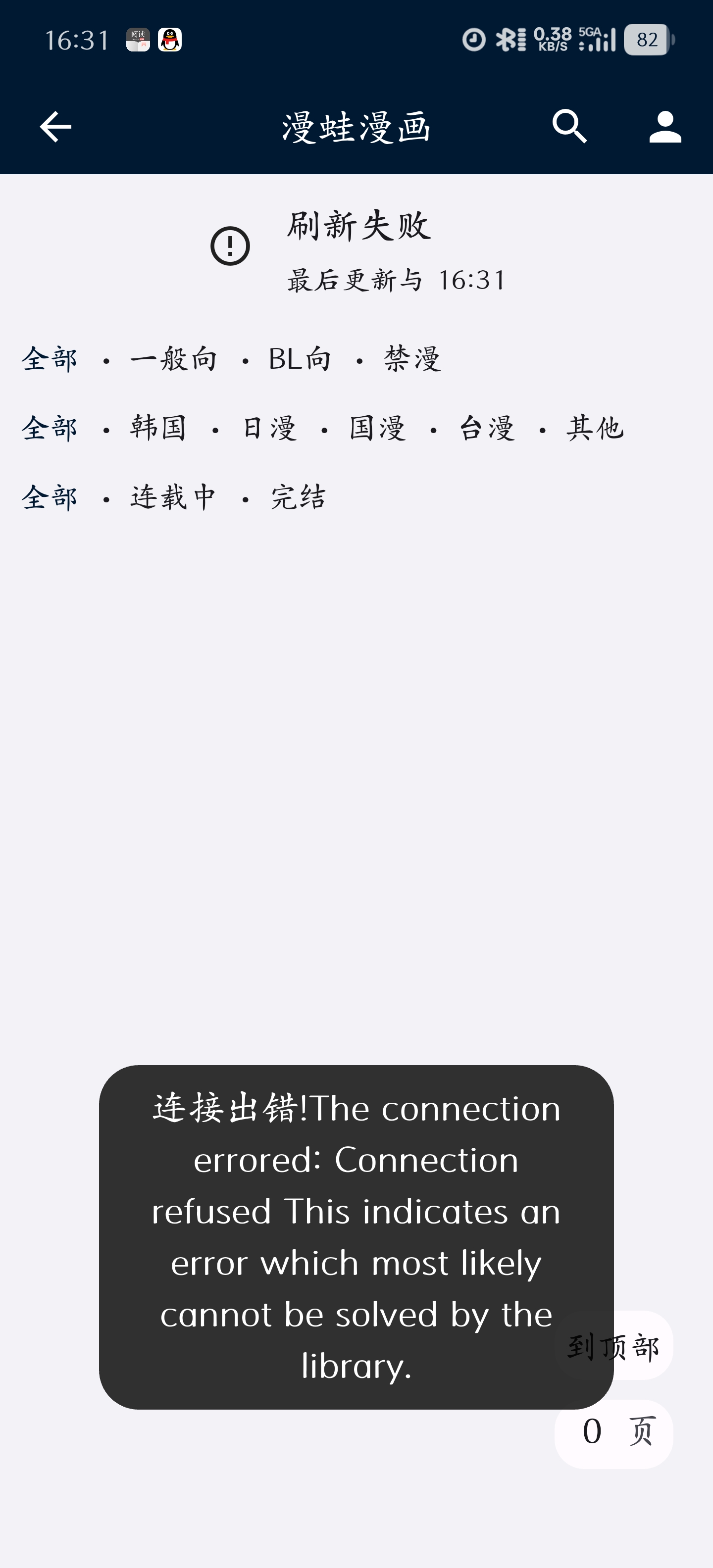Go back using the top-left arrow

[x=55, y=127]
